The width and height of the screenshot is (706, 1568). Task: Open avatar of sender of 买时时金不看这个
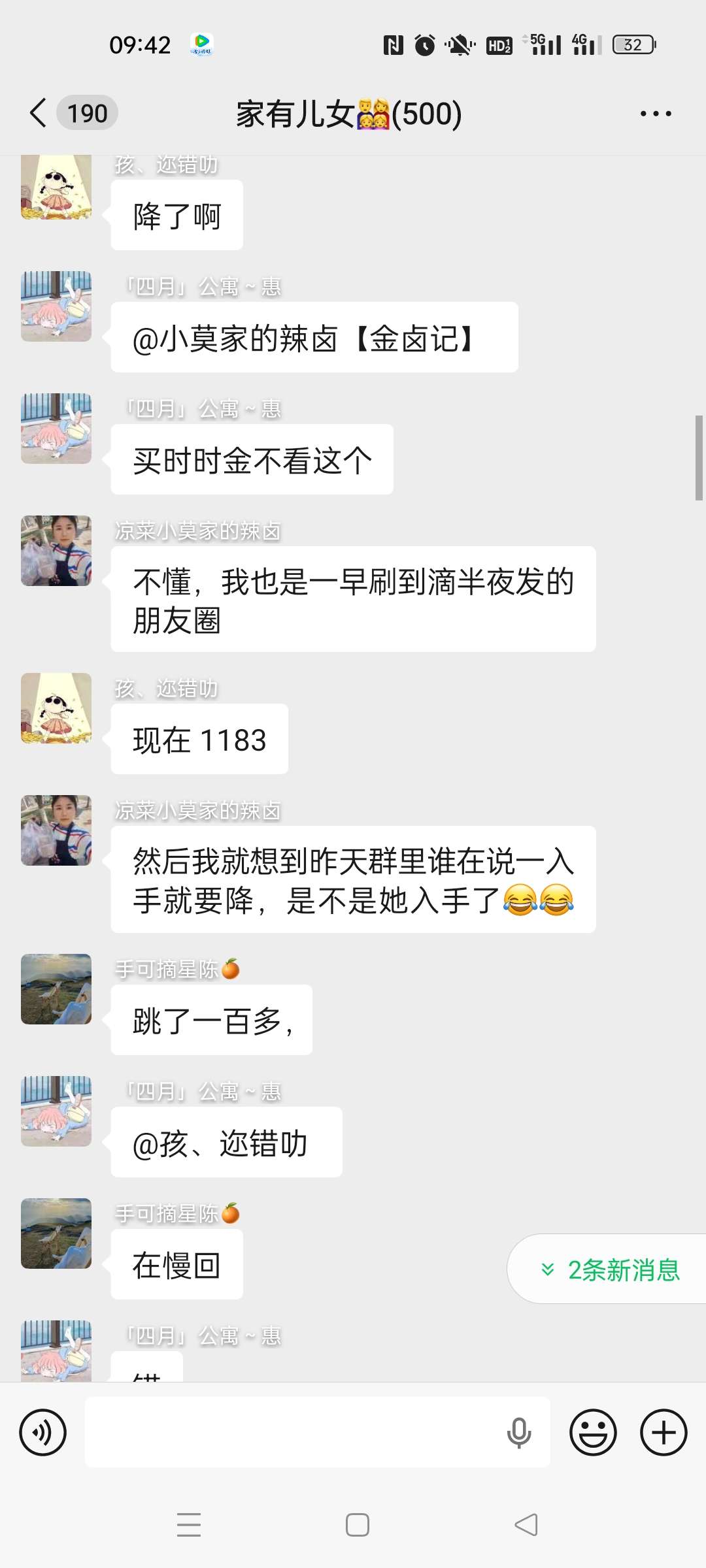[x=56, y=429]
